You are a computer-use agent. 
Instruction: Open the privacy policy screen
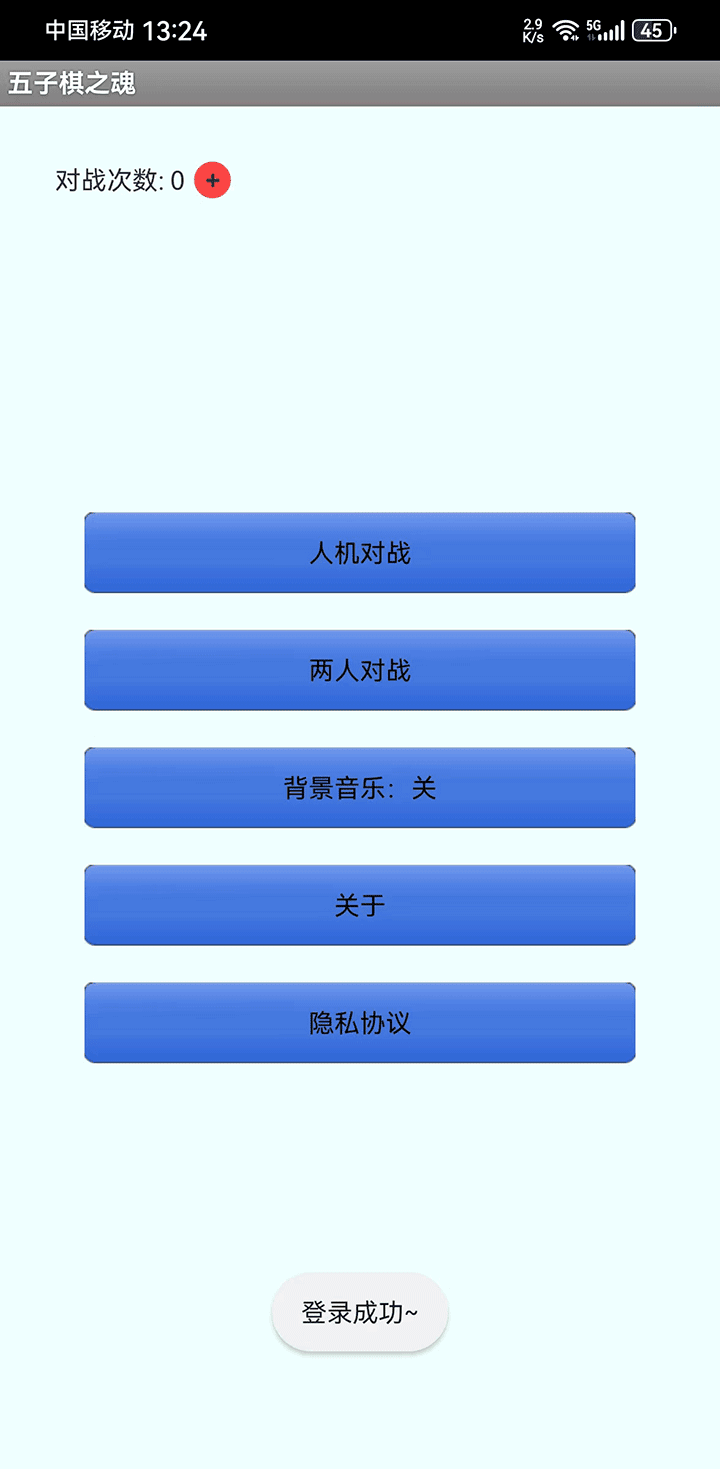360,1022
